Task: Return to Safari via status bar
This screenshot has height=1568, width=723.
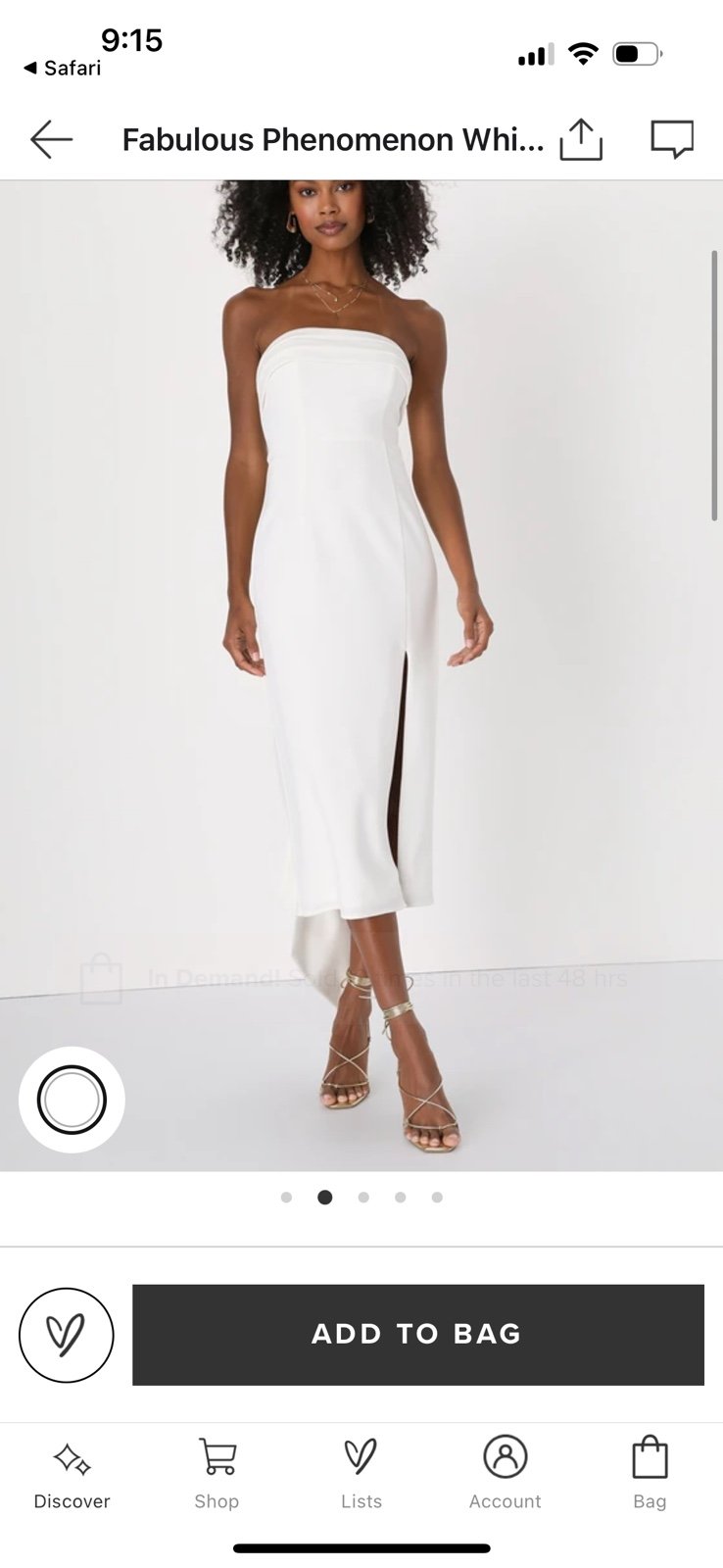Action: 63,68
